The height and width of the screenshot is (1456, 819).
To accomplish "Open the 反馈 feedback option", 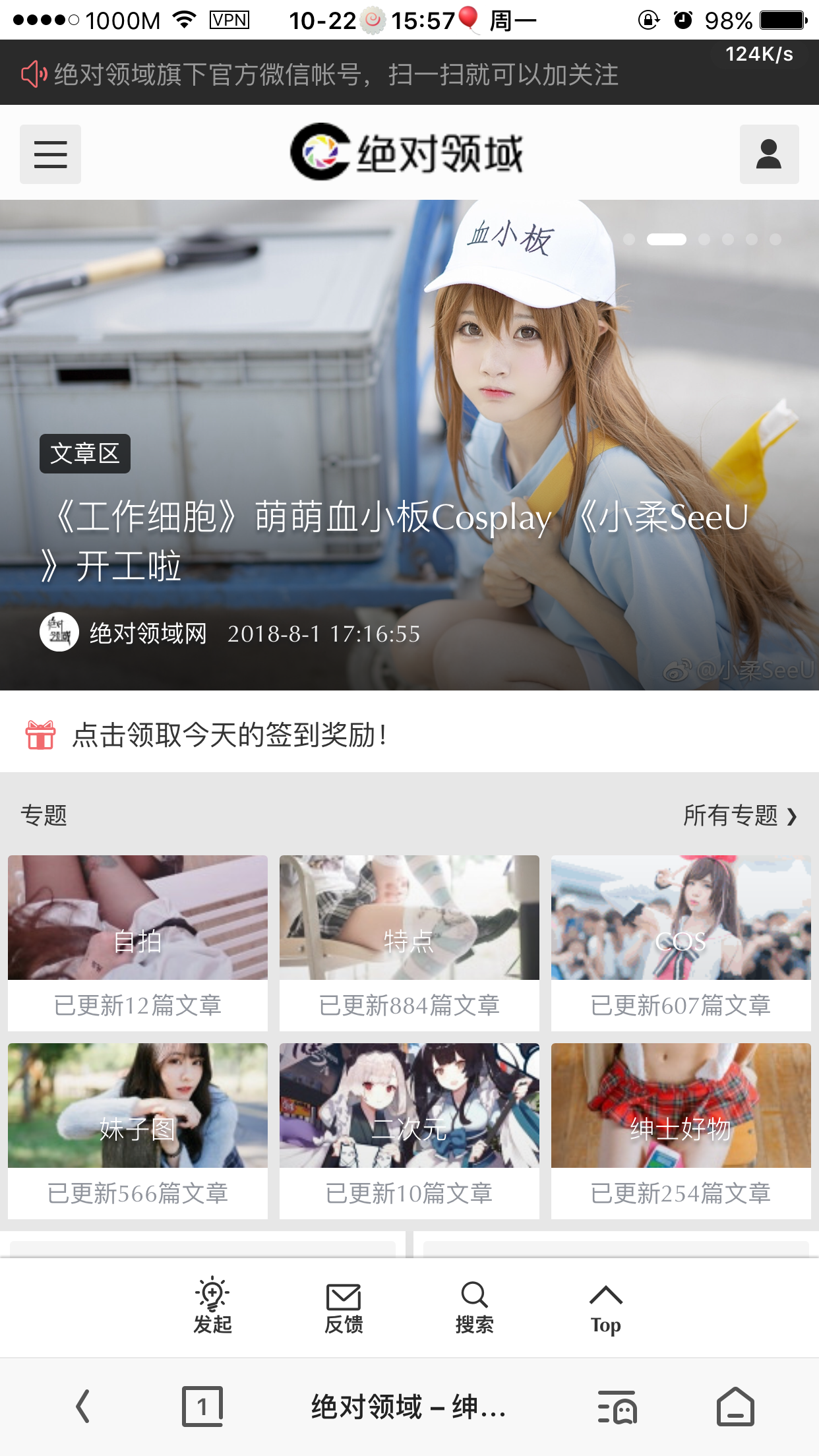I will (x=344, y=1306).
